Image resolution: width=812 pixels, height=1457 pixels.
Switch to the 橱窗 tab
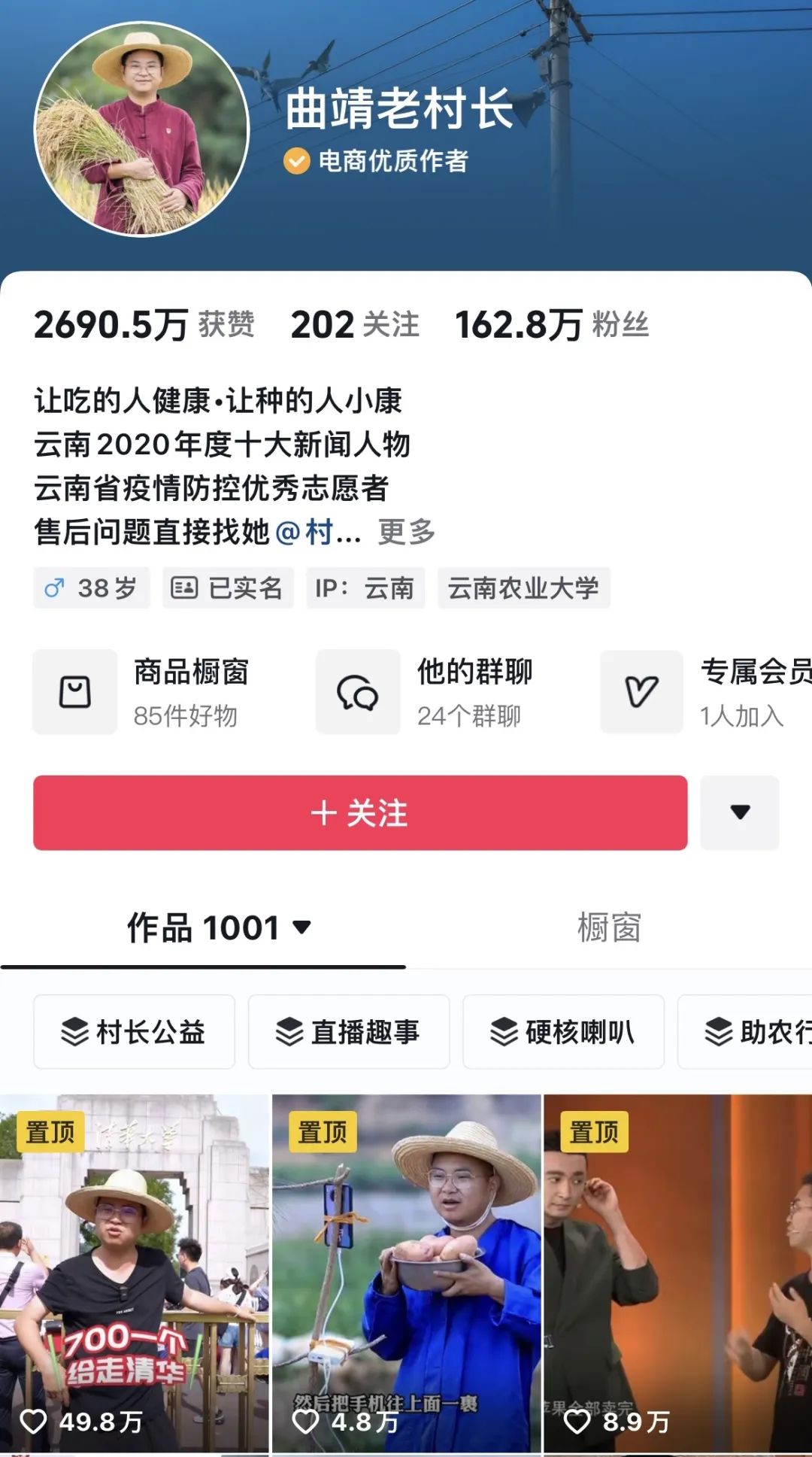608,927
